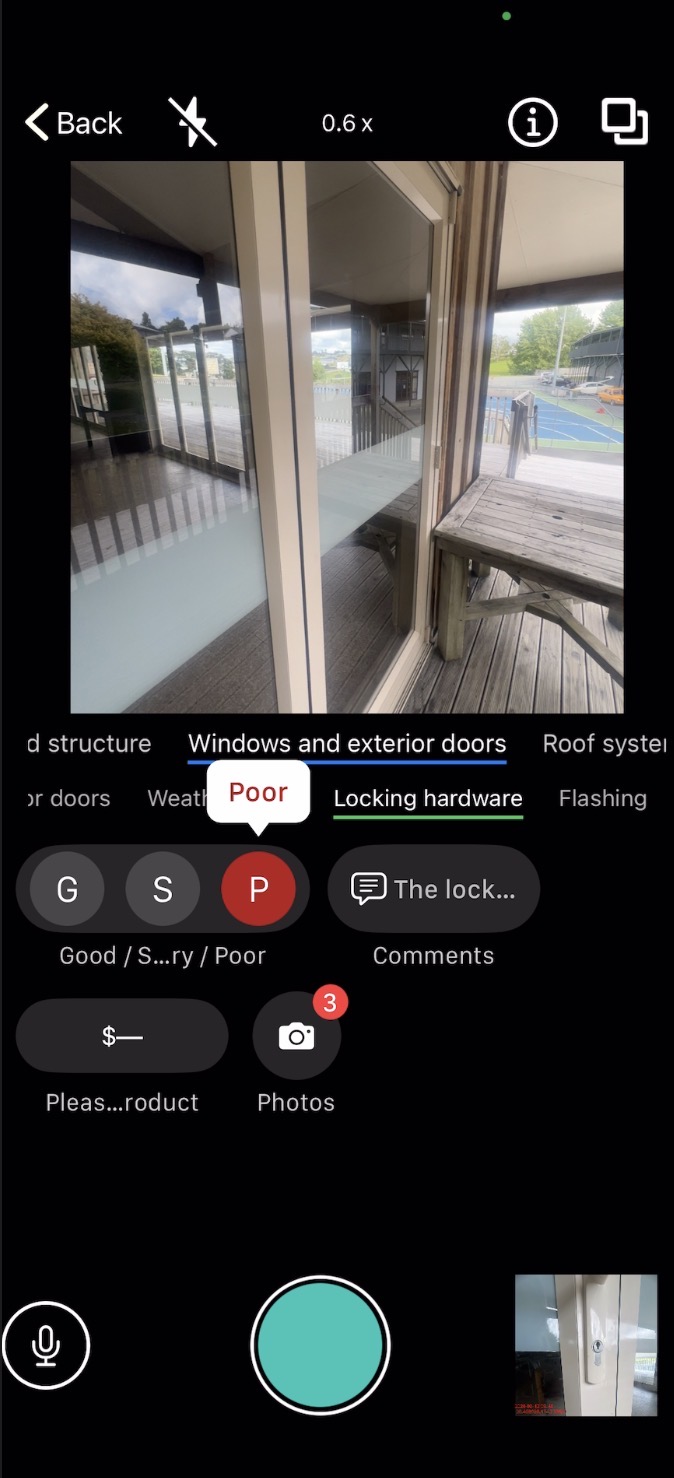The width and height of the screenshot is (674, 1478).
Task: Toggle the camera flash icon
Action: tap(192, 122)
